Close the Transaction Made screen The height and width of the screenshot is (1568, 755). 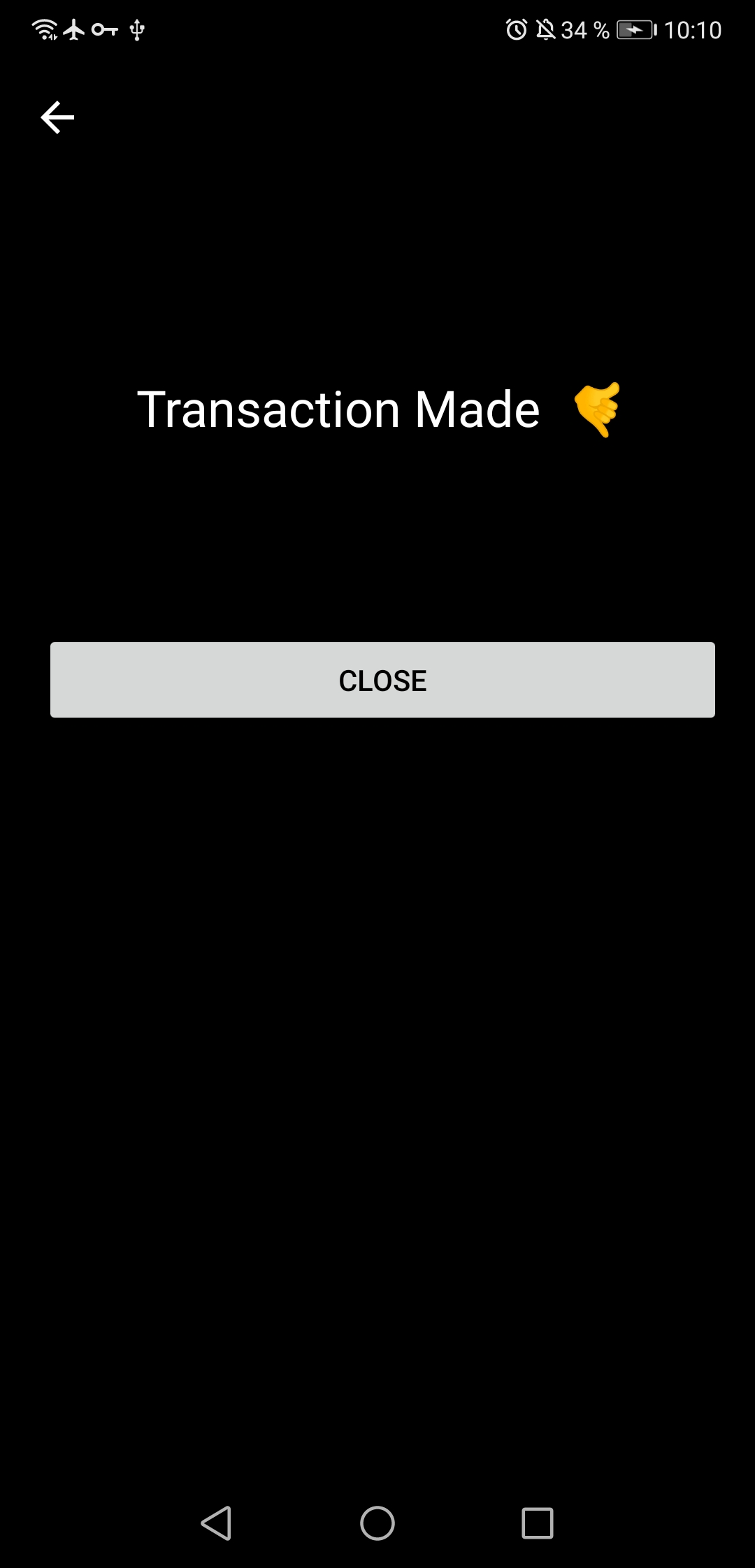(x=382, y=680)
